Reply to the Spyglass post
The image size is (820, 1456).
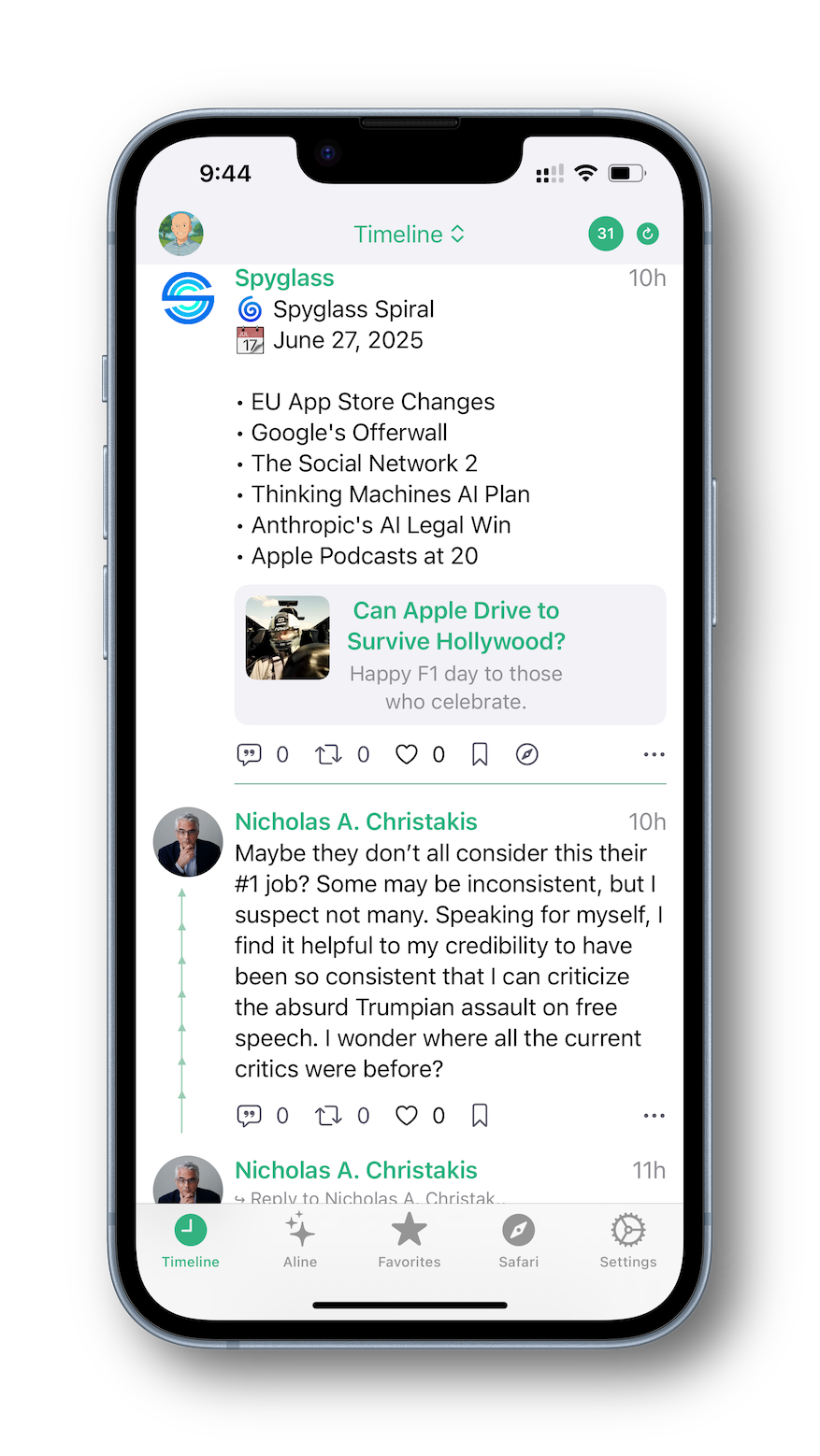(x=249, y=754)
